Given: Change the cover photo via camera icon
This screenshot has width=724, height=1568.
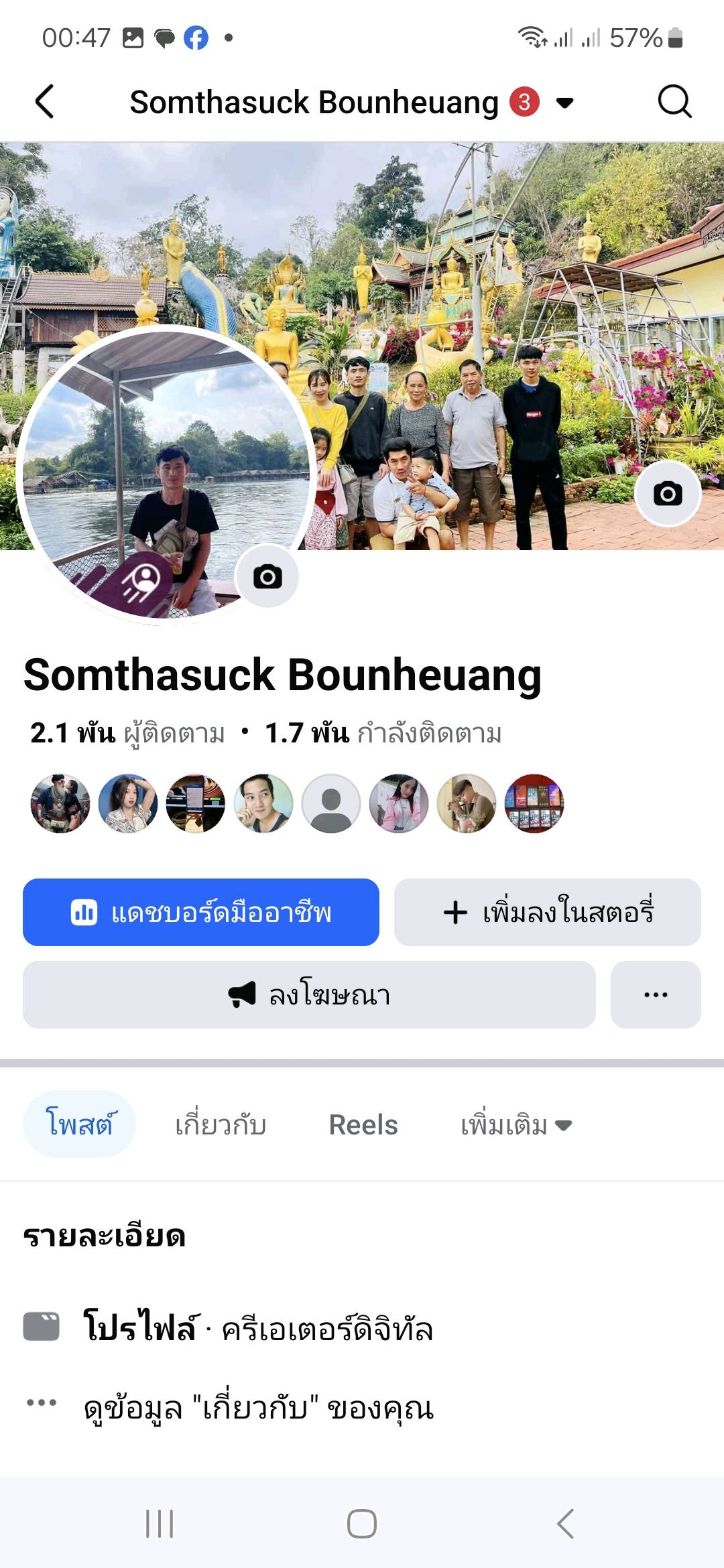Looking at the screenshot, I should pyautogui.click(x=668, y=494).
